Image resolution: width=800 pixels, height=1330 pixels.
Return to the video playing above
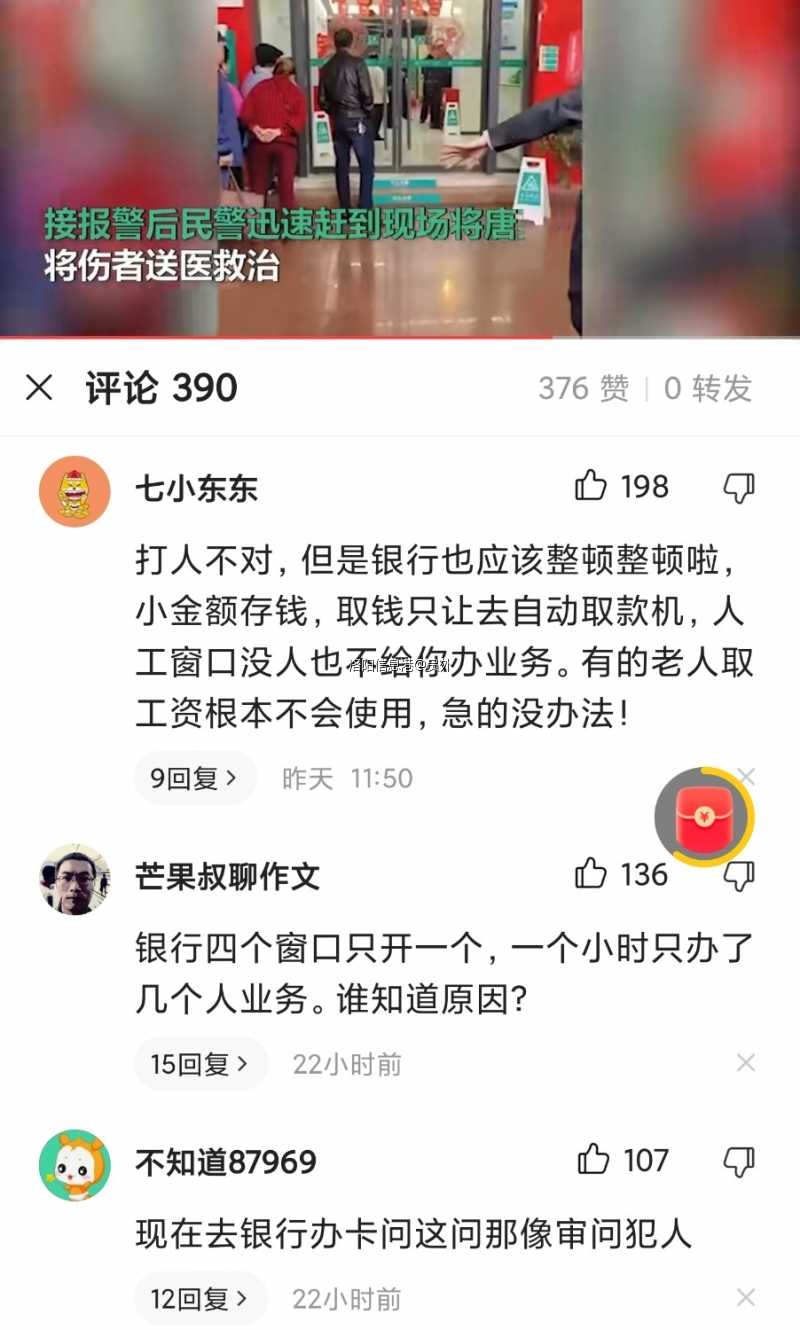pos(400,168)
